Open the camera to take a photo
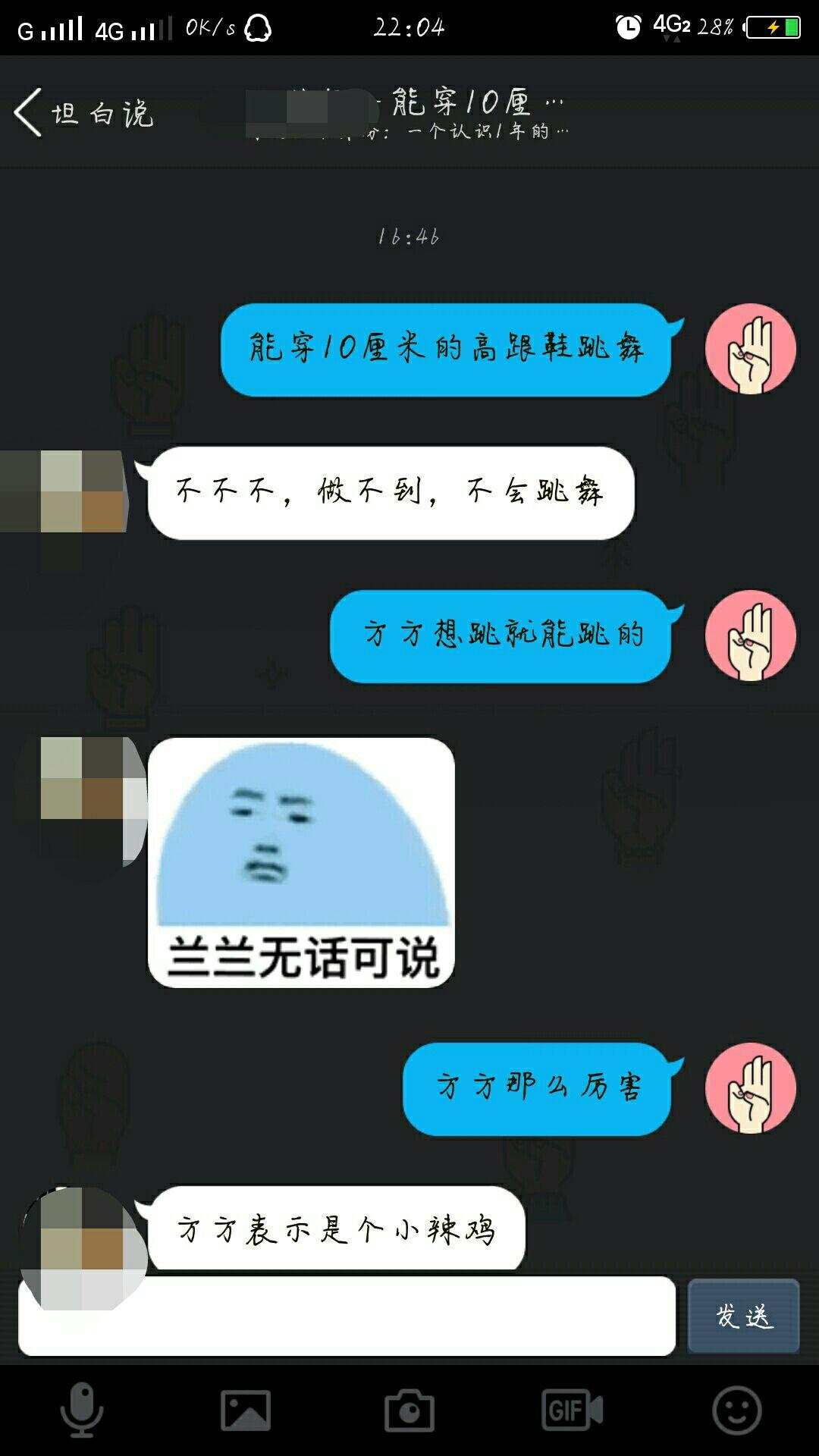The image size is (819, 1456). pos(409,1410)
